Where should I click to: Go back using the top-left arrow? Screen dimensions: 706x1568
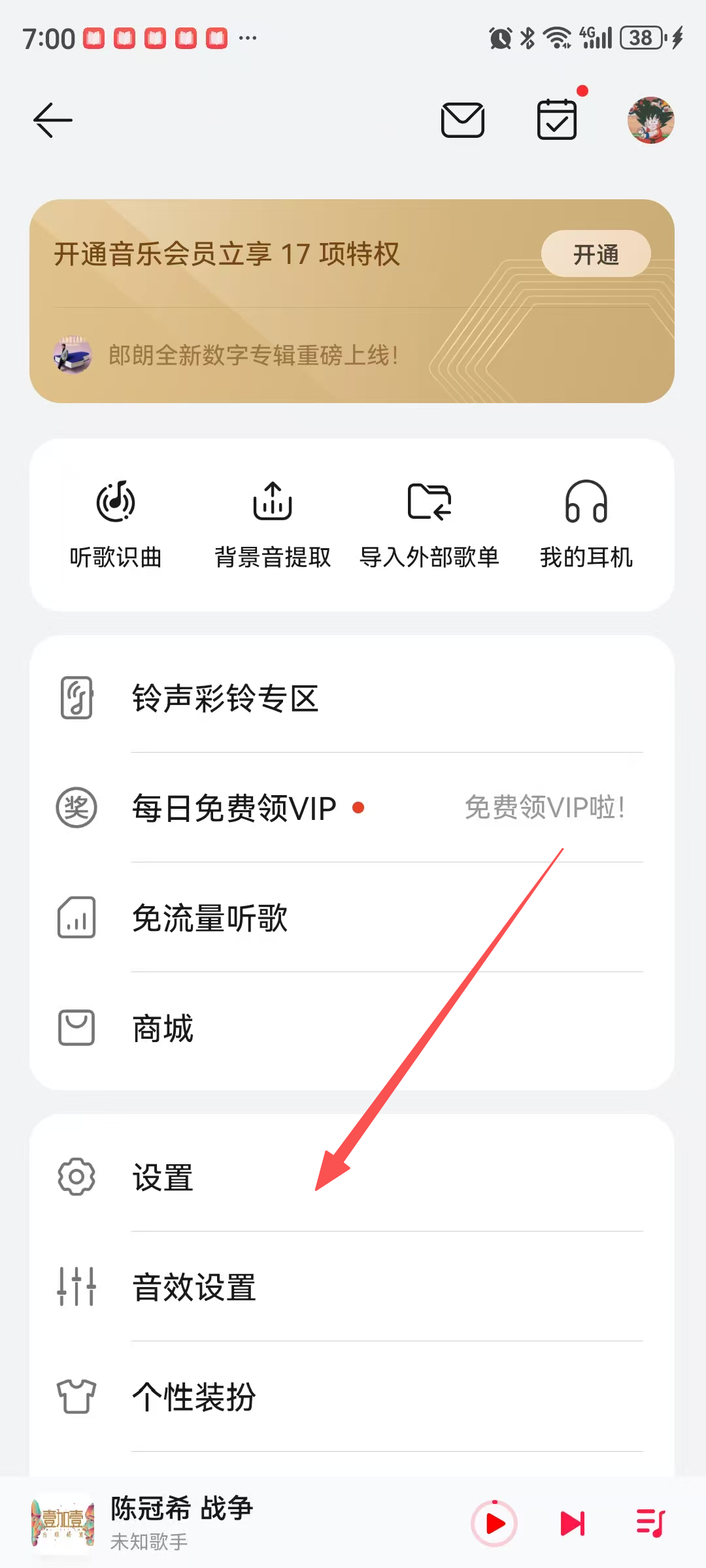[52, 120]
